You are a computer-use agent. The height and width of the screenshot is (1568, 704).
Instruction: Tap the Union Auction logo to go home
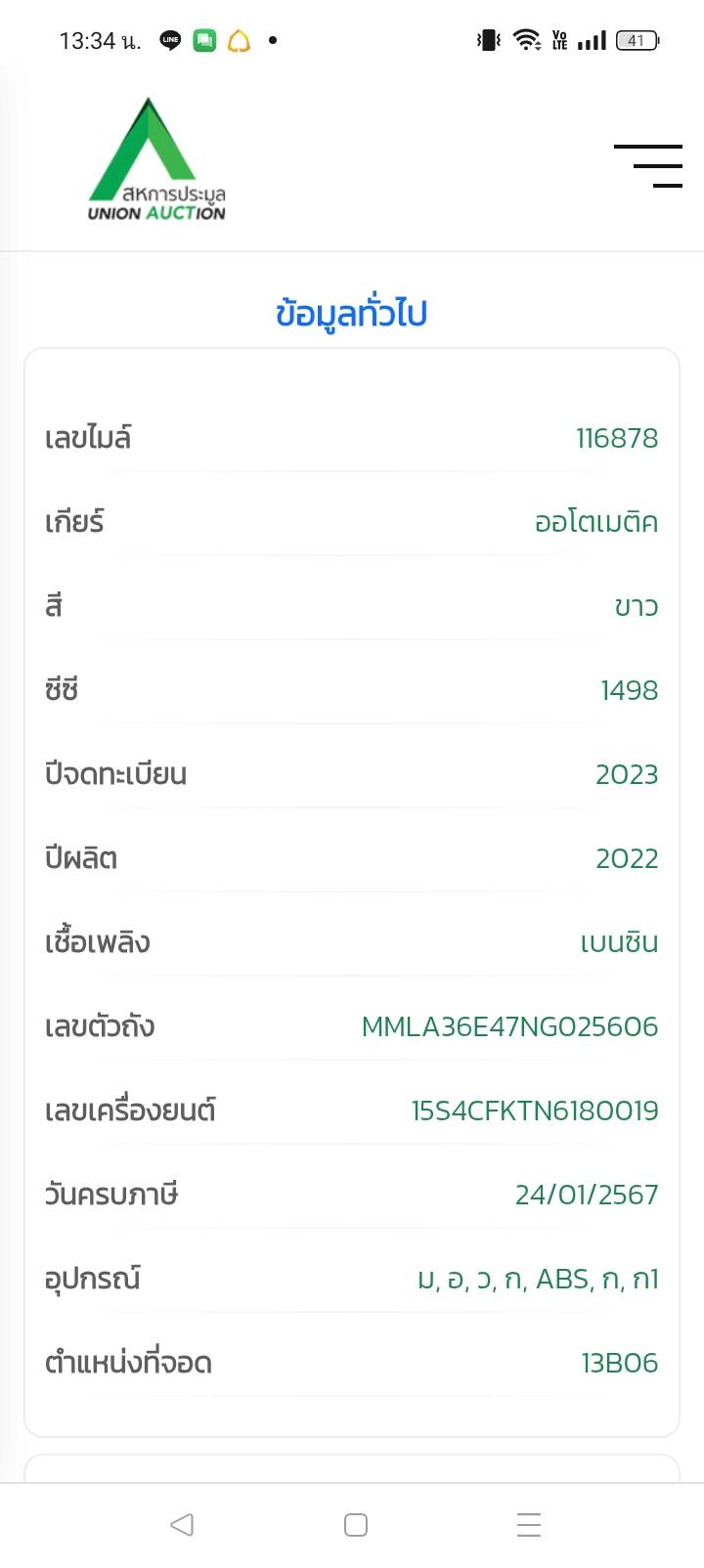pos(156,159)
